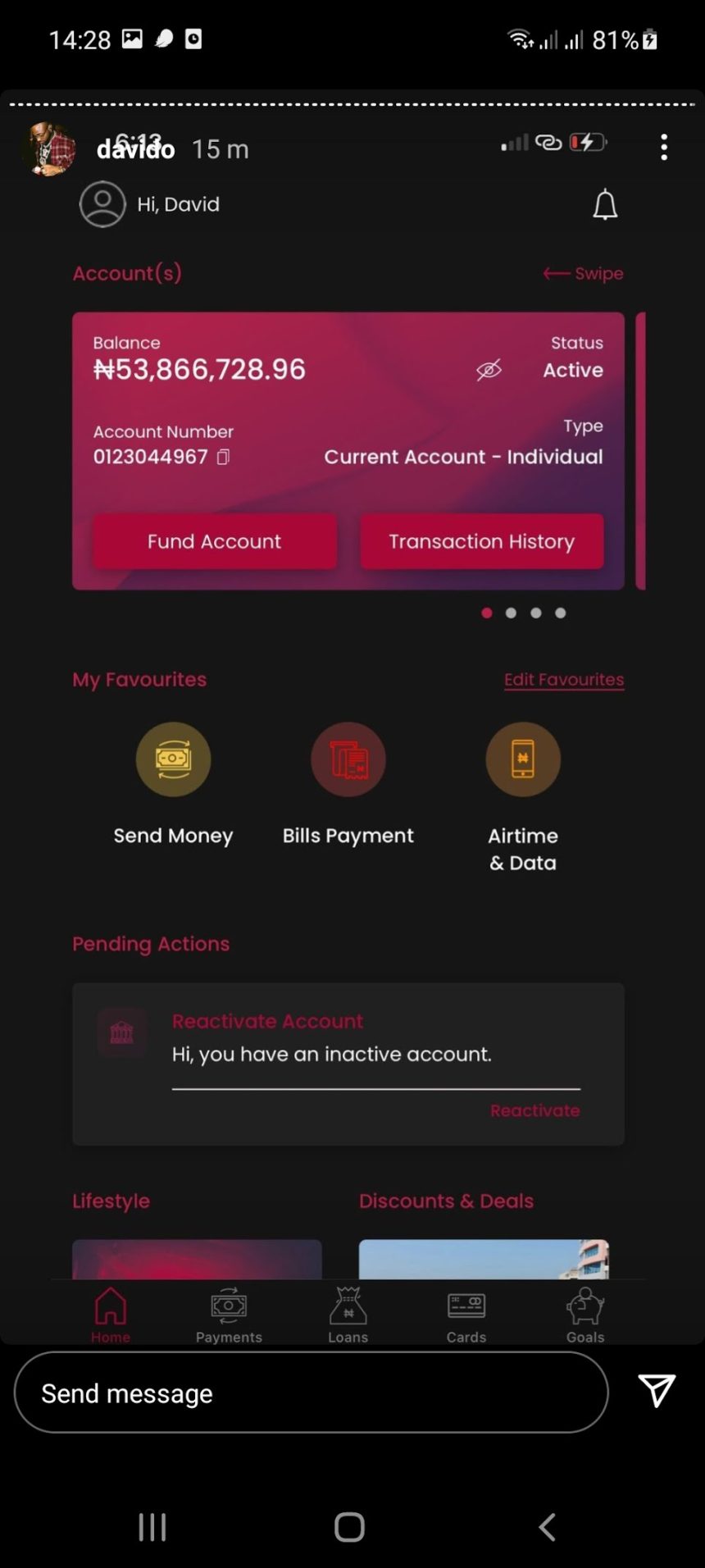Tap the Send message field
The width and height of the screenshot is (705, 1568).
tap(312, 1393)
